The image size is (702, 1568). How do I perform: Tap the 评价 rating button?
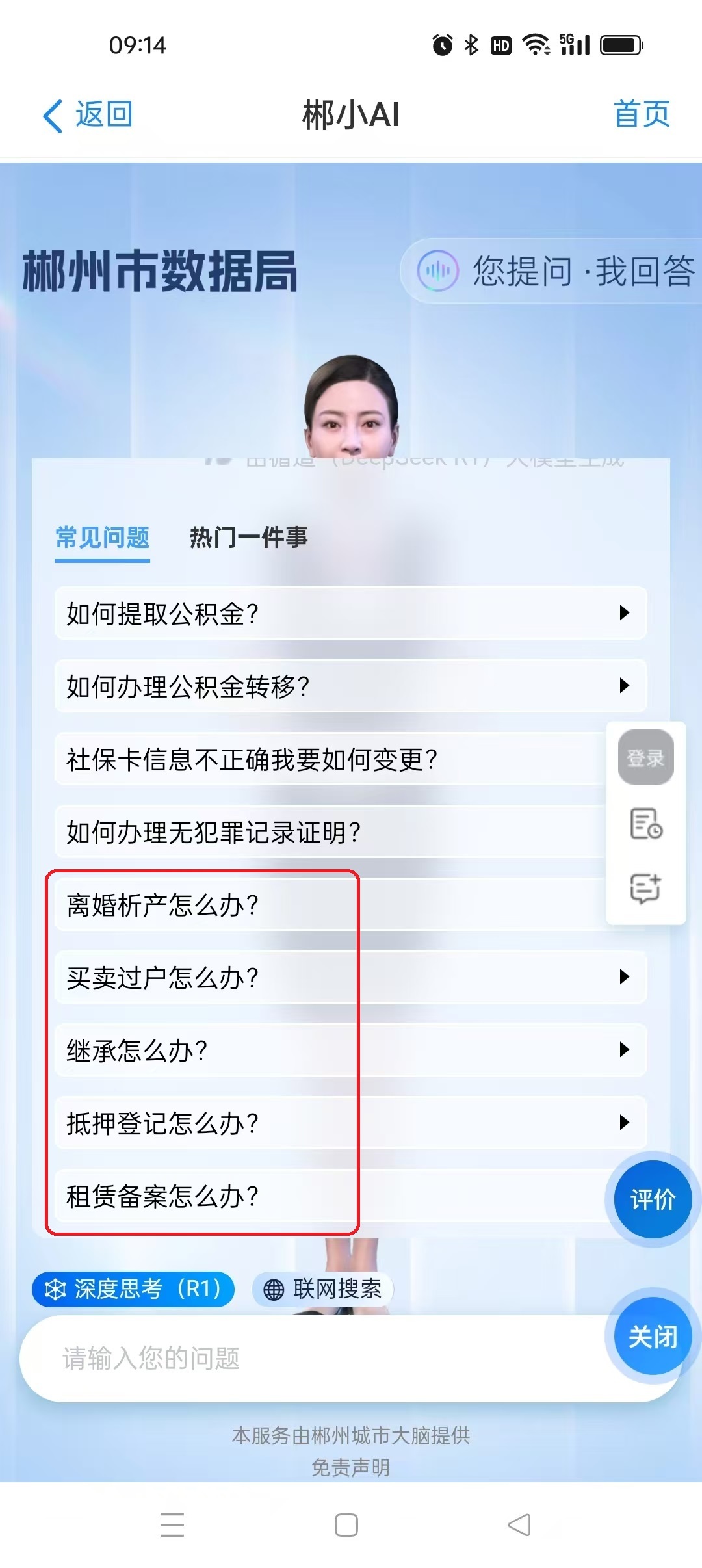(653, 1199)
